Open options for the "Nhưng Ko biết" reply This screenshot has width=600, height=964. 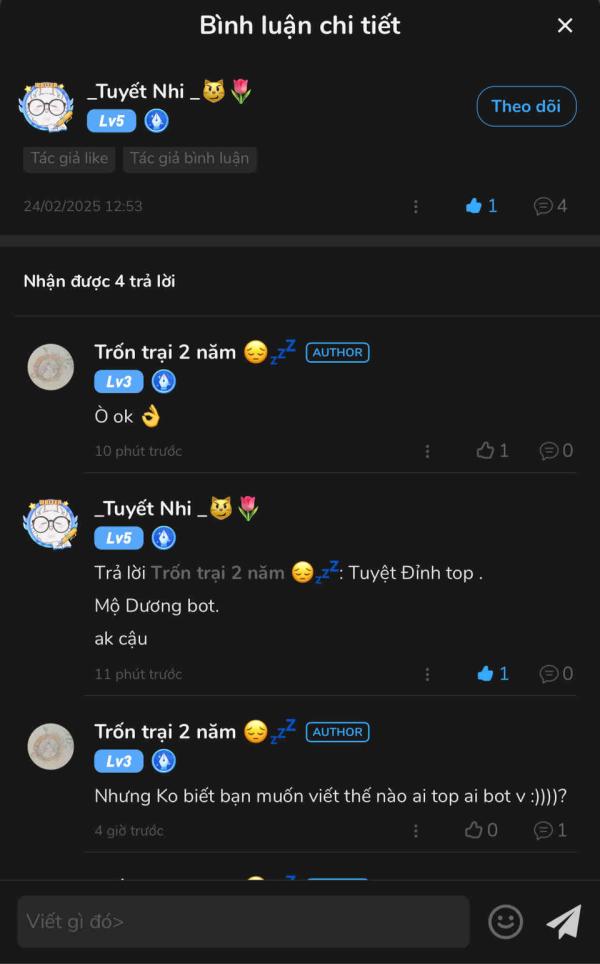pyautogui.click(x=416, y=830)
